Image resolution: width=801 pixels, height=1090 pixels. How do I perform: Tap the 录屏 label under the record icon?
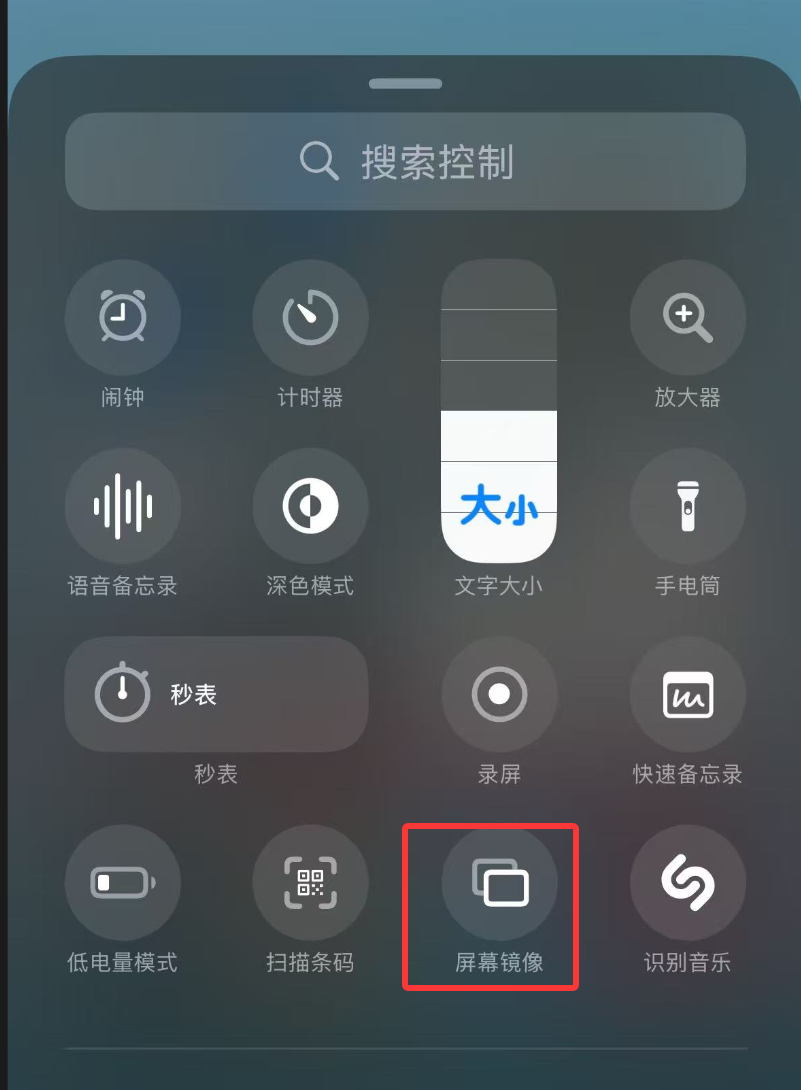click(499, 773)
